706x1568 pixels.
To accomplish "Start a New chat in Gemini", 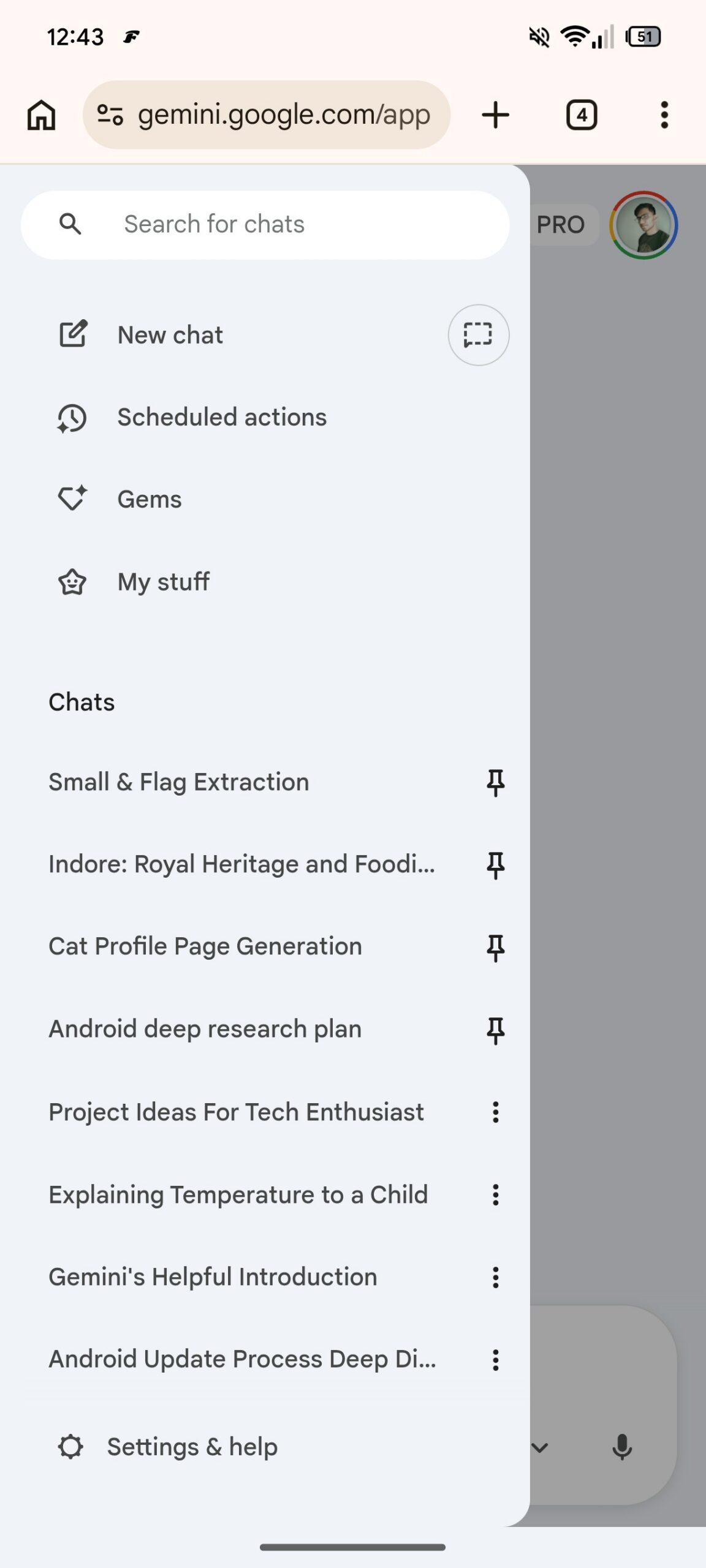I will point(169,334).
